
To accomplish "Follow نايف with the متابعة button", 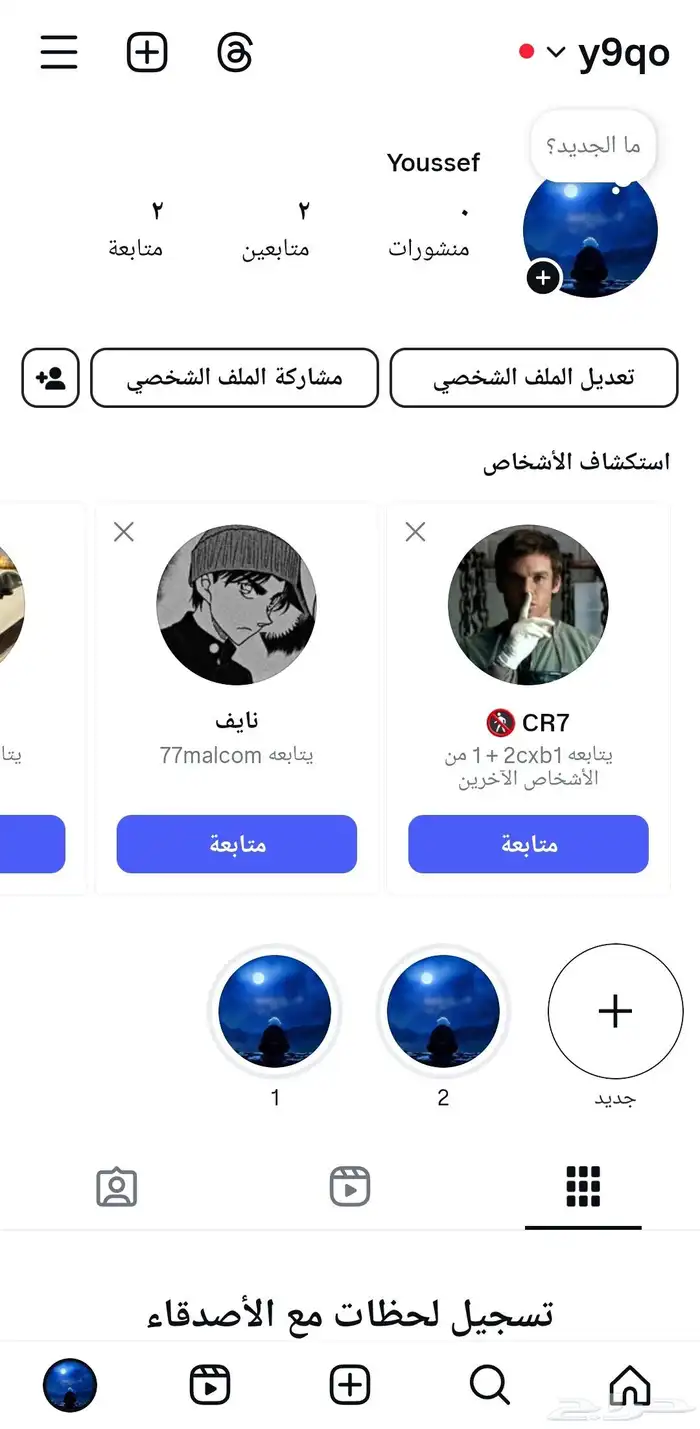I will pyautogui.click(x=237, y=844).
